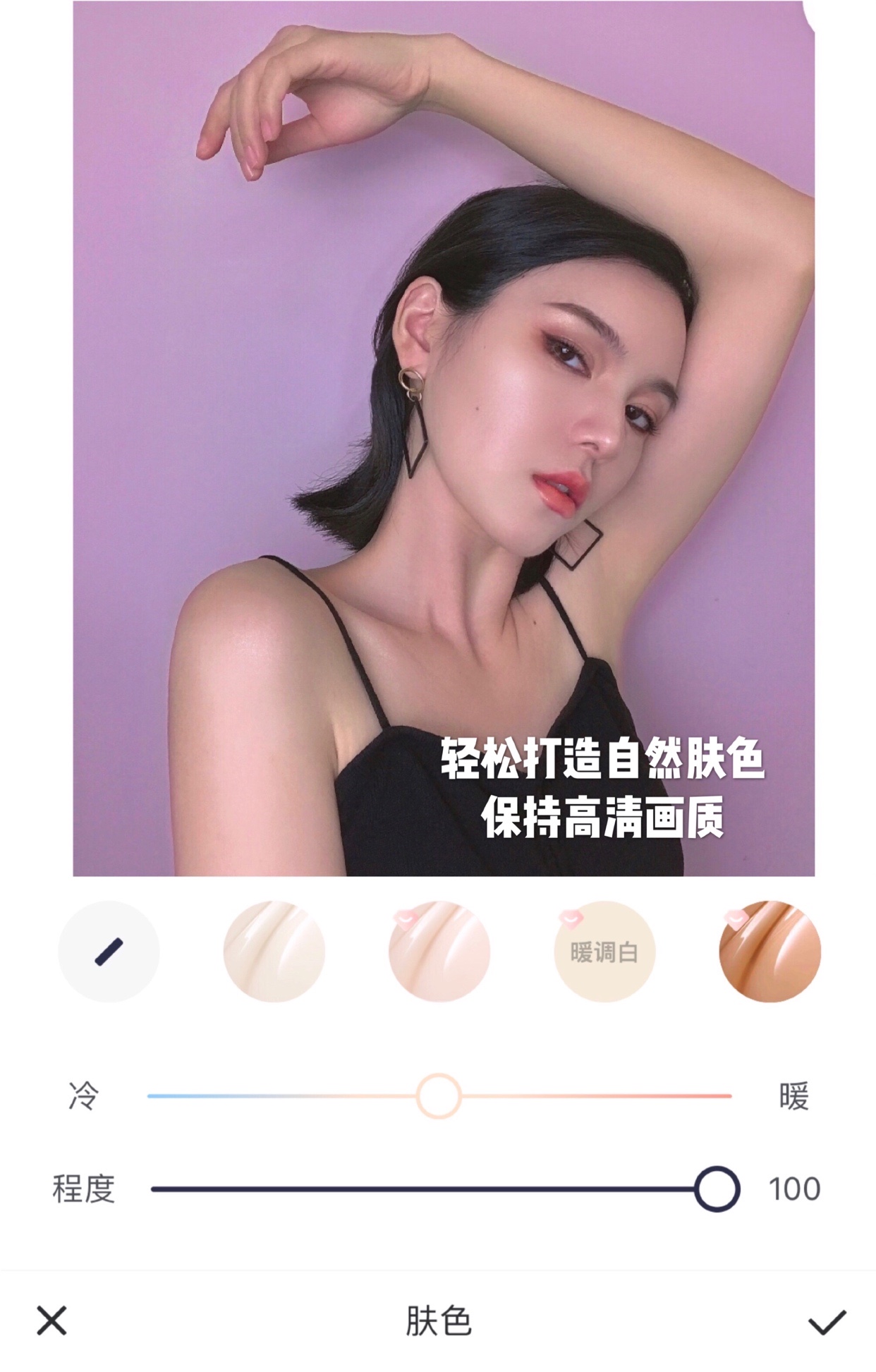Choose the pink skin tone swatch
This screenshot has width=876, height=1372.
point(439,952)
